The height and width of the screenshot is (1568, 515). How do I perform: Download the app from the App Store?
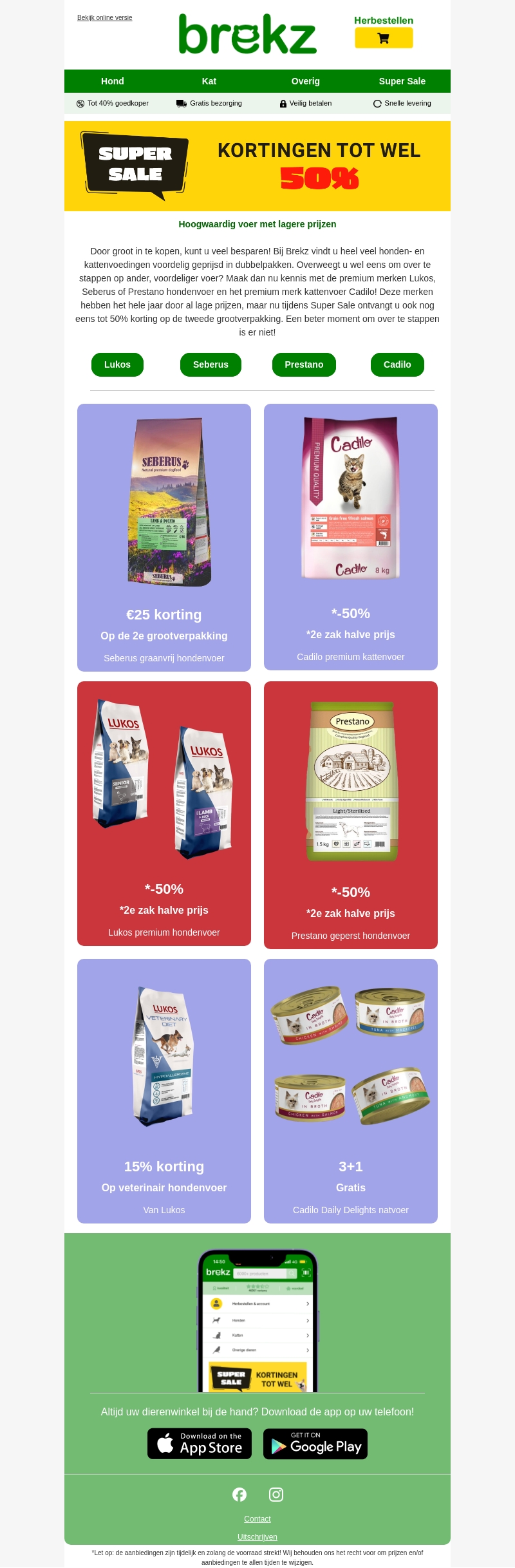click(x=200, y=1443)
